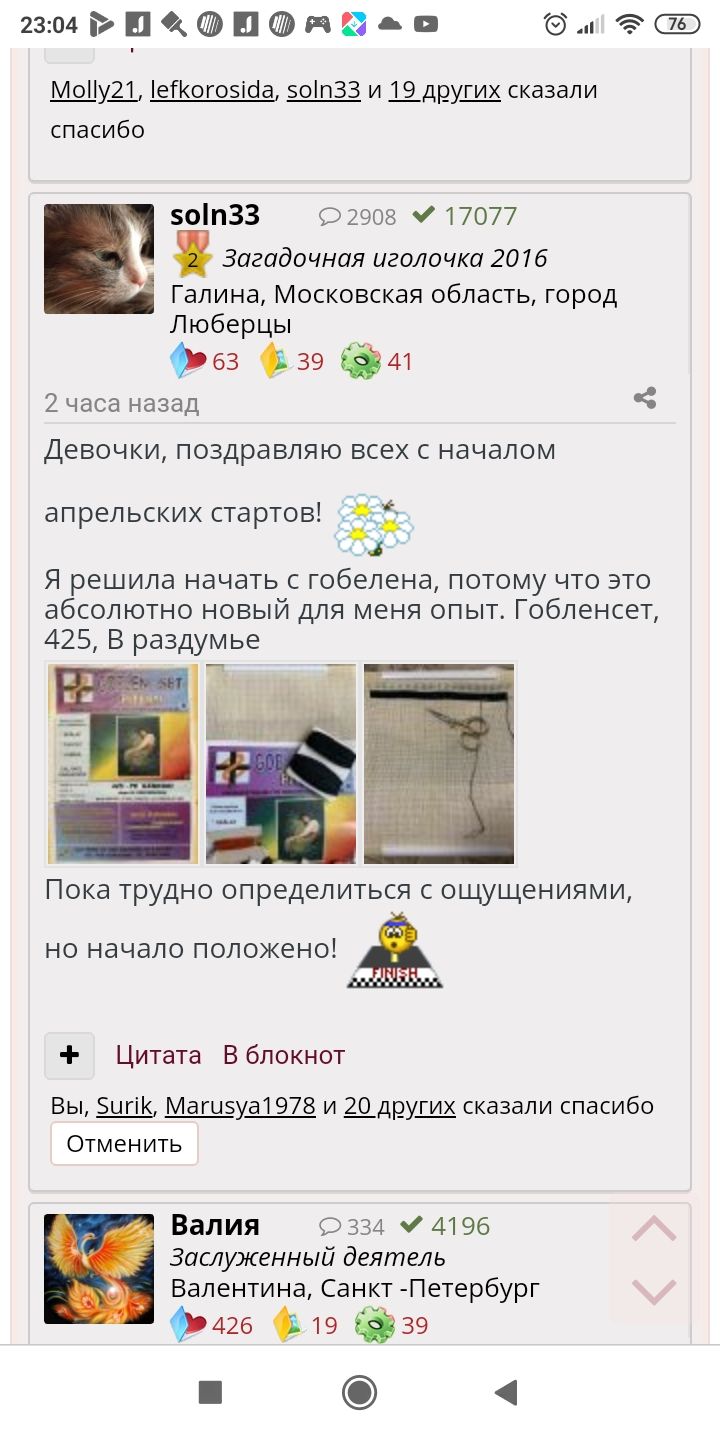Open the second photo with black thread
The image size is (720, 1440).
tap(281, 763)
